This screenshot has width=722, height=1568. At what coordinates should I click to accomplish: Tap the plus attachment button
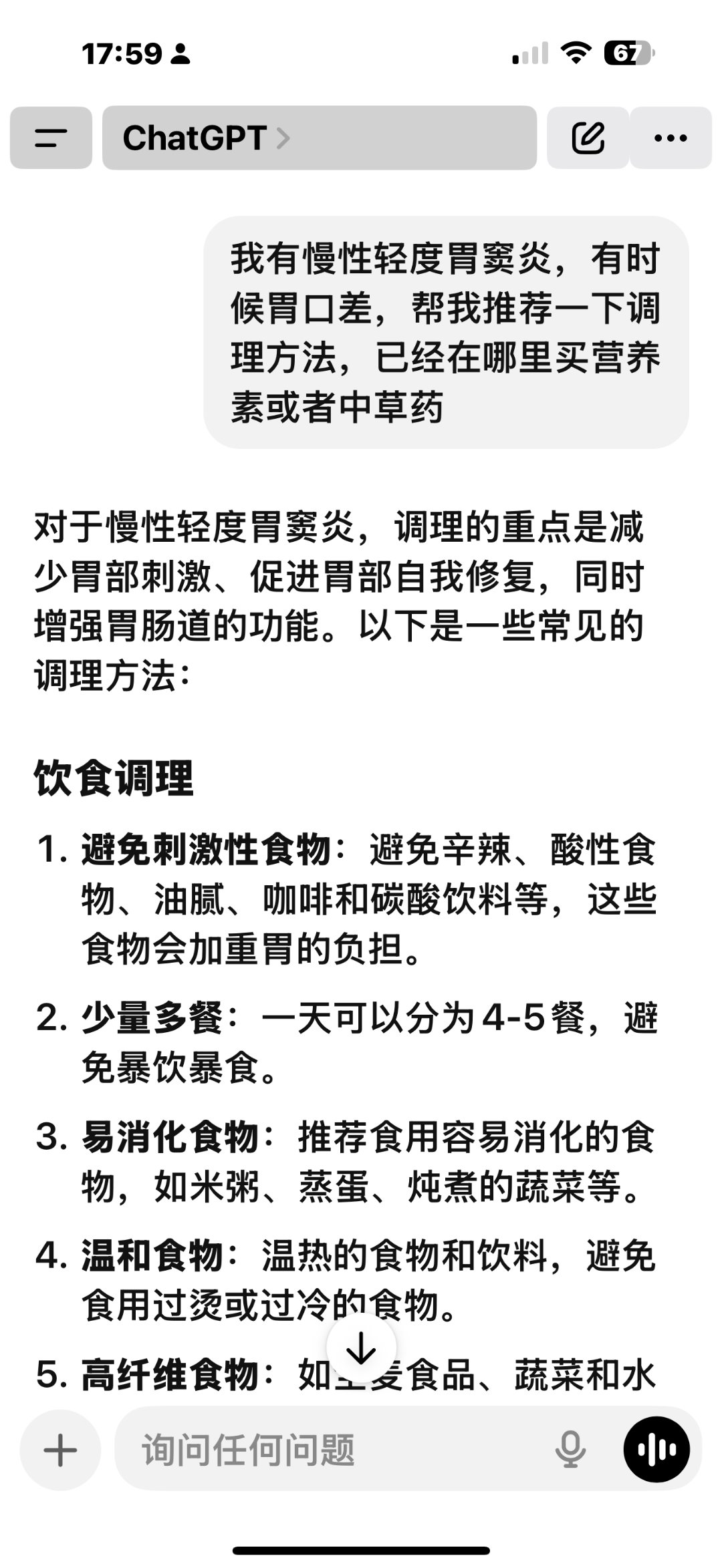click(60, 1450)
